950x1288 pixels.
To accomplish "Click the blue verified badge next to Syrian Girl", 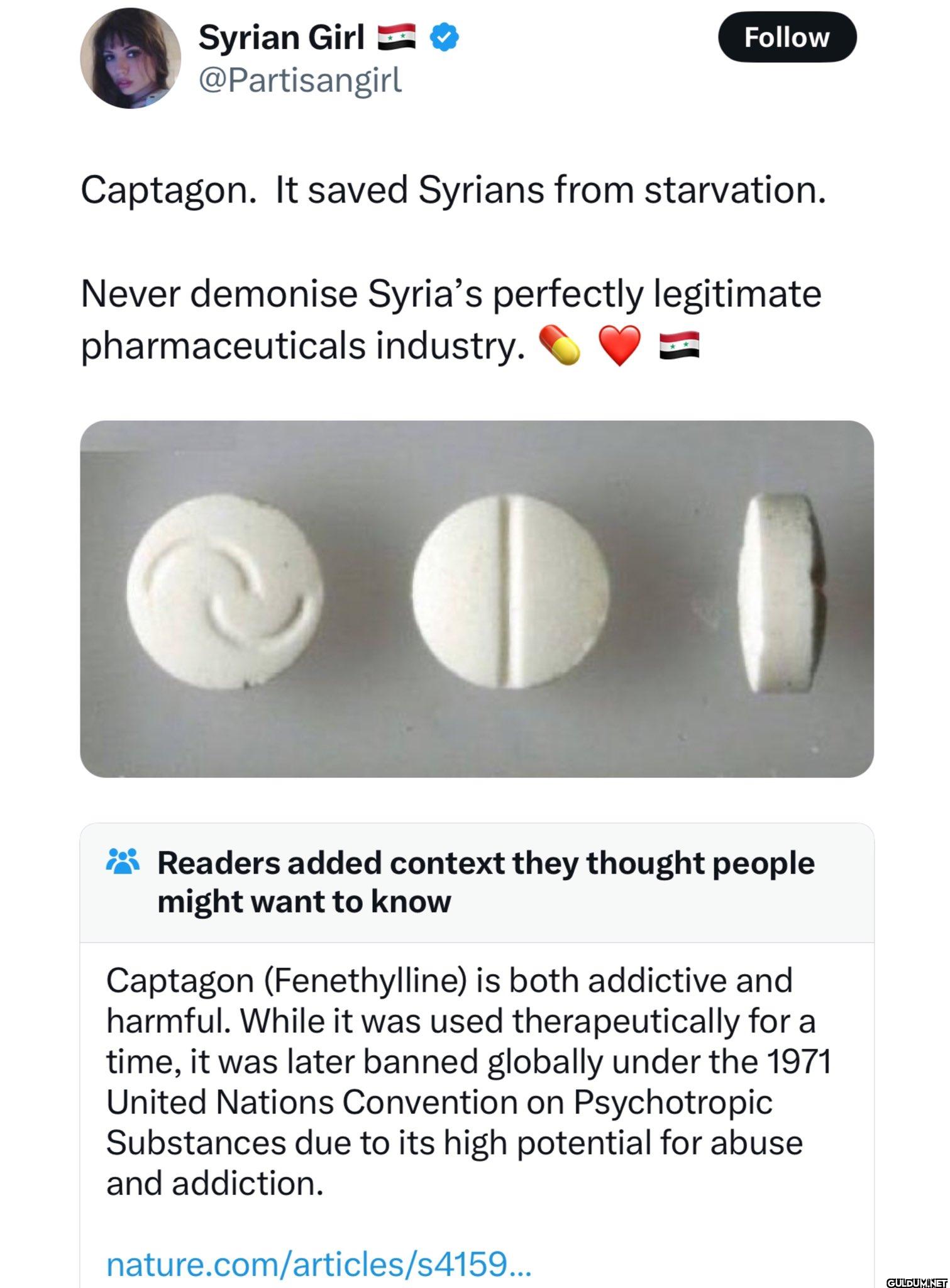I will [x=444, y=36].
